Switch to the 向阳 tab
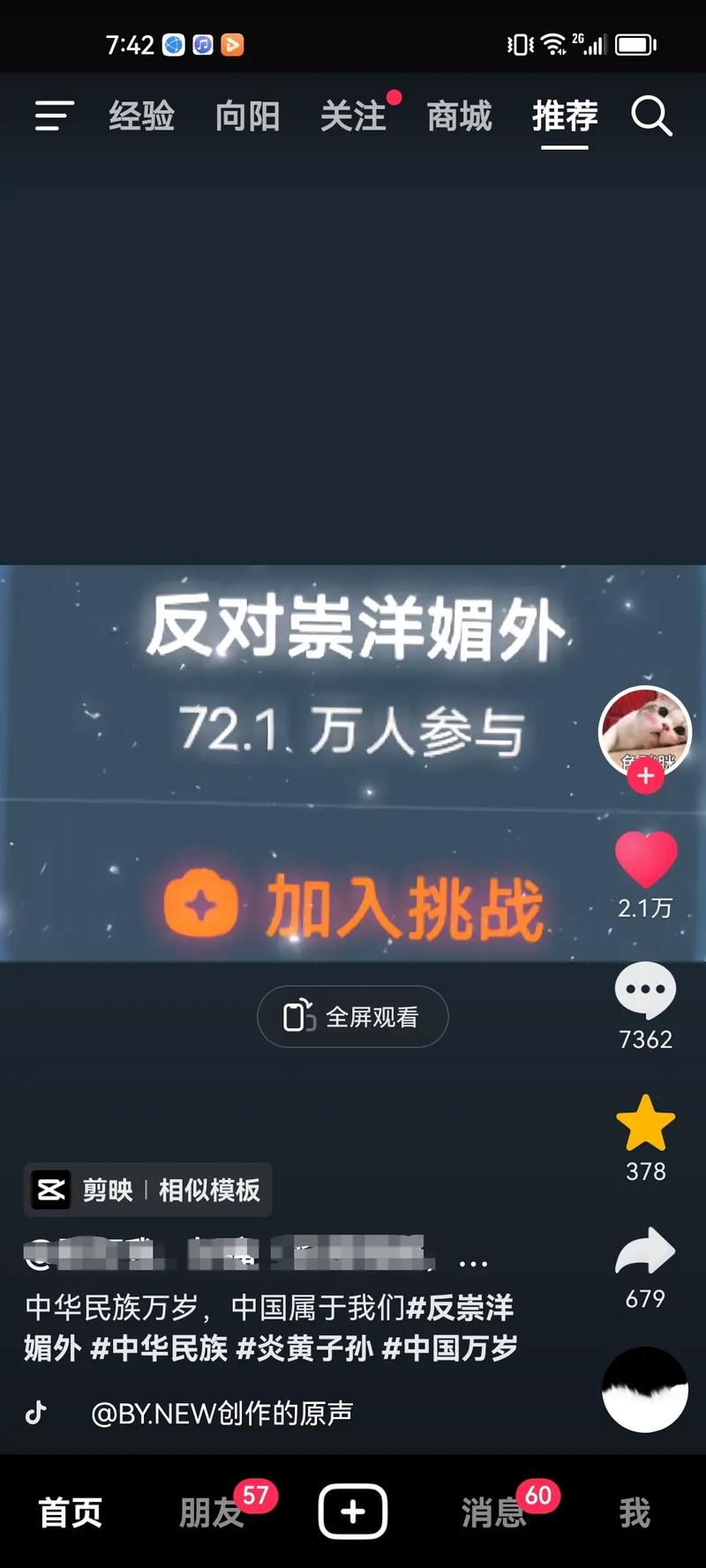This screenshot has height=1568, width=706. 247,116
